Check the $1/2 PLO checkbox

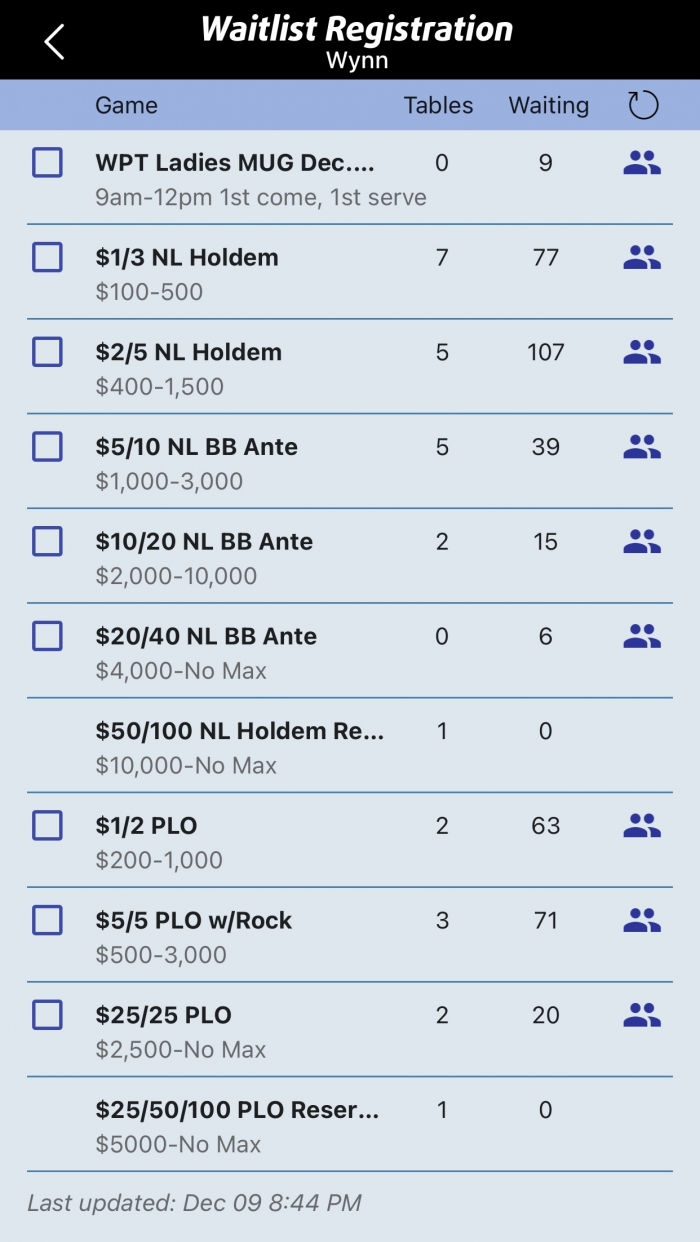47,825
